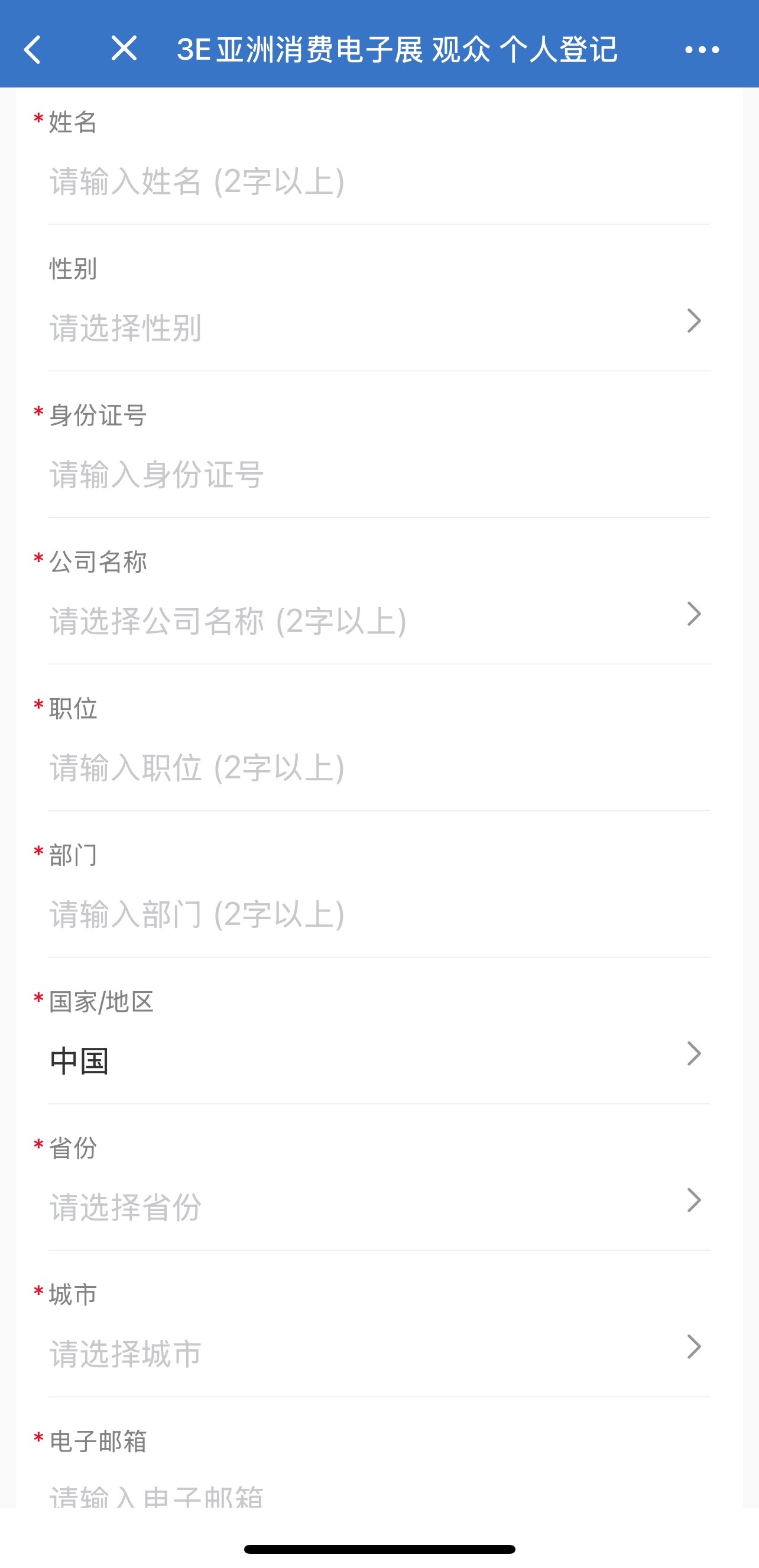Open the three-dot more menu

point(702,49)
